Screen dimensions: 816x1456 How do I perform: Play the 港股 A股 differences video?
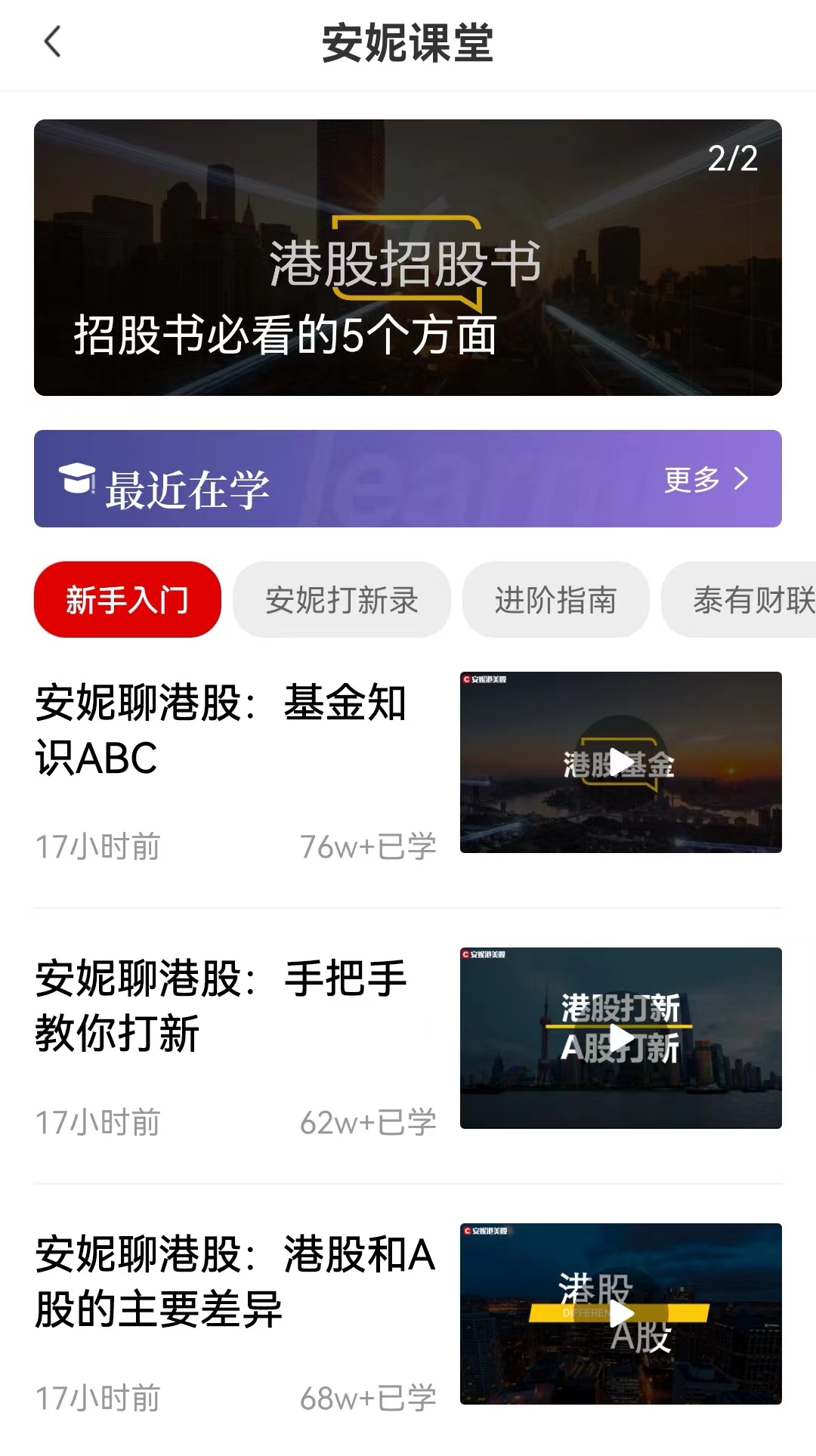(621, 1314)
